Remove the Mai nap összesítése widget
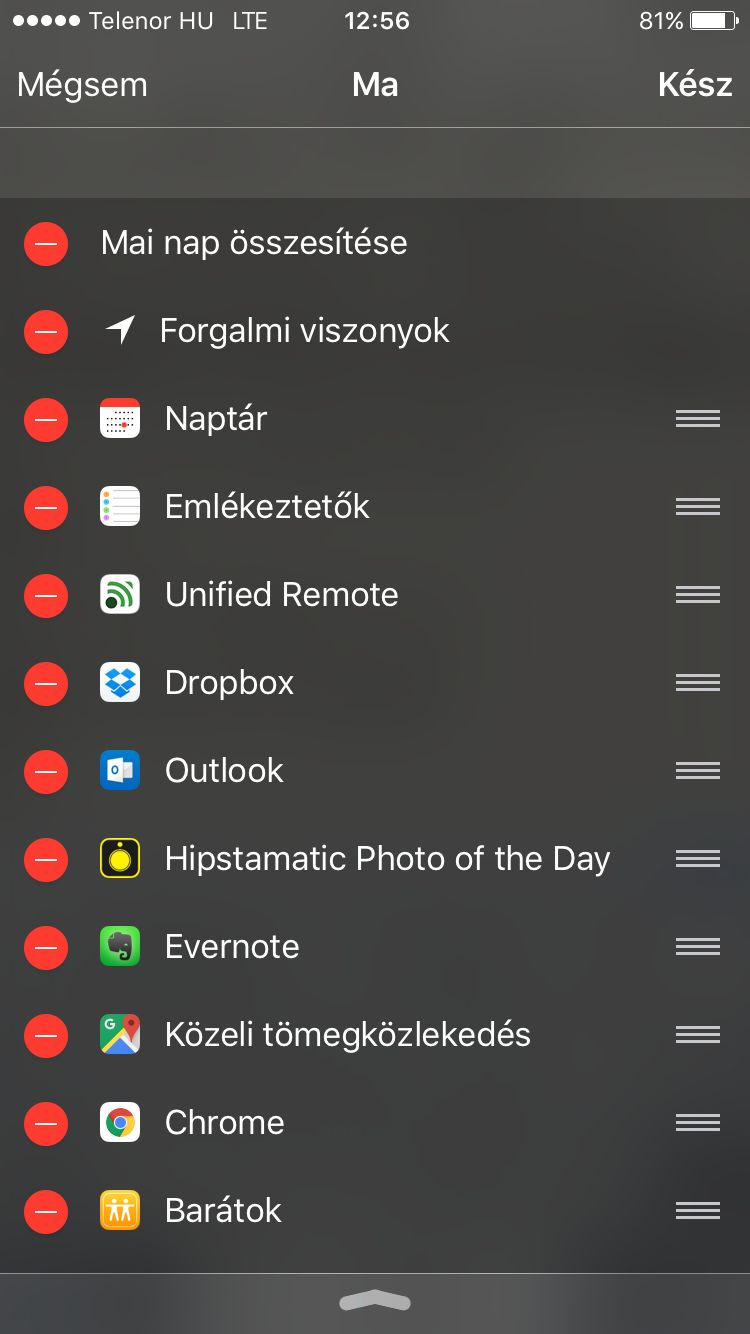 click(46, 244)
